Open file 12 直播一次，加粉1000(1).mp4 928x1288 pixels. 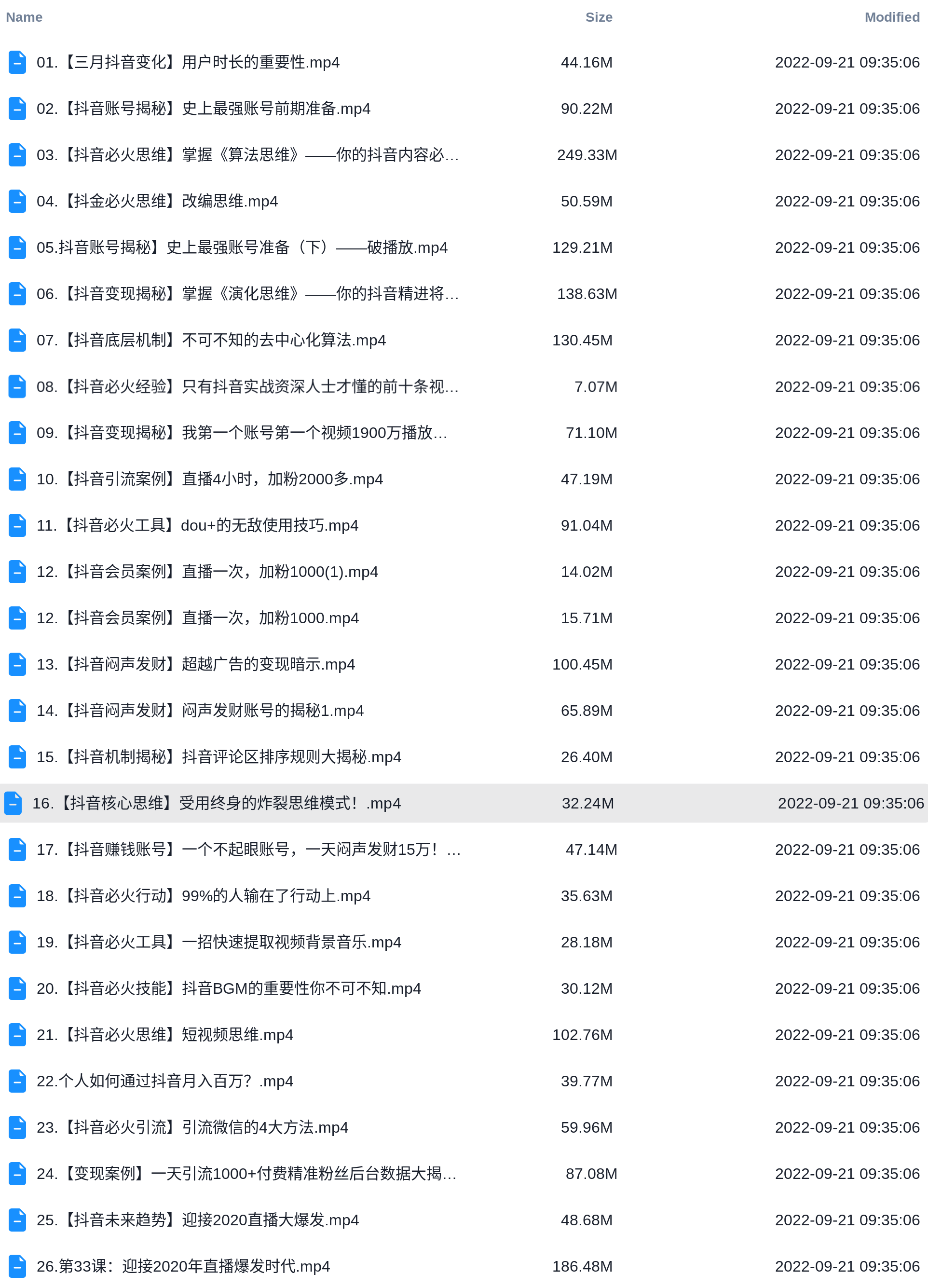coord(207,572)
